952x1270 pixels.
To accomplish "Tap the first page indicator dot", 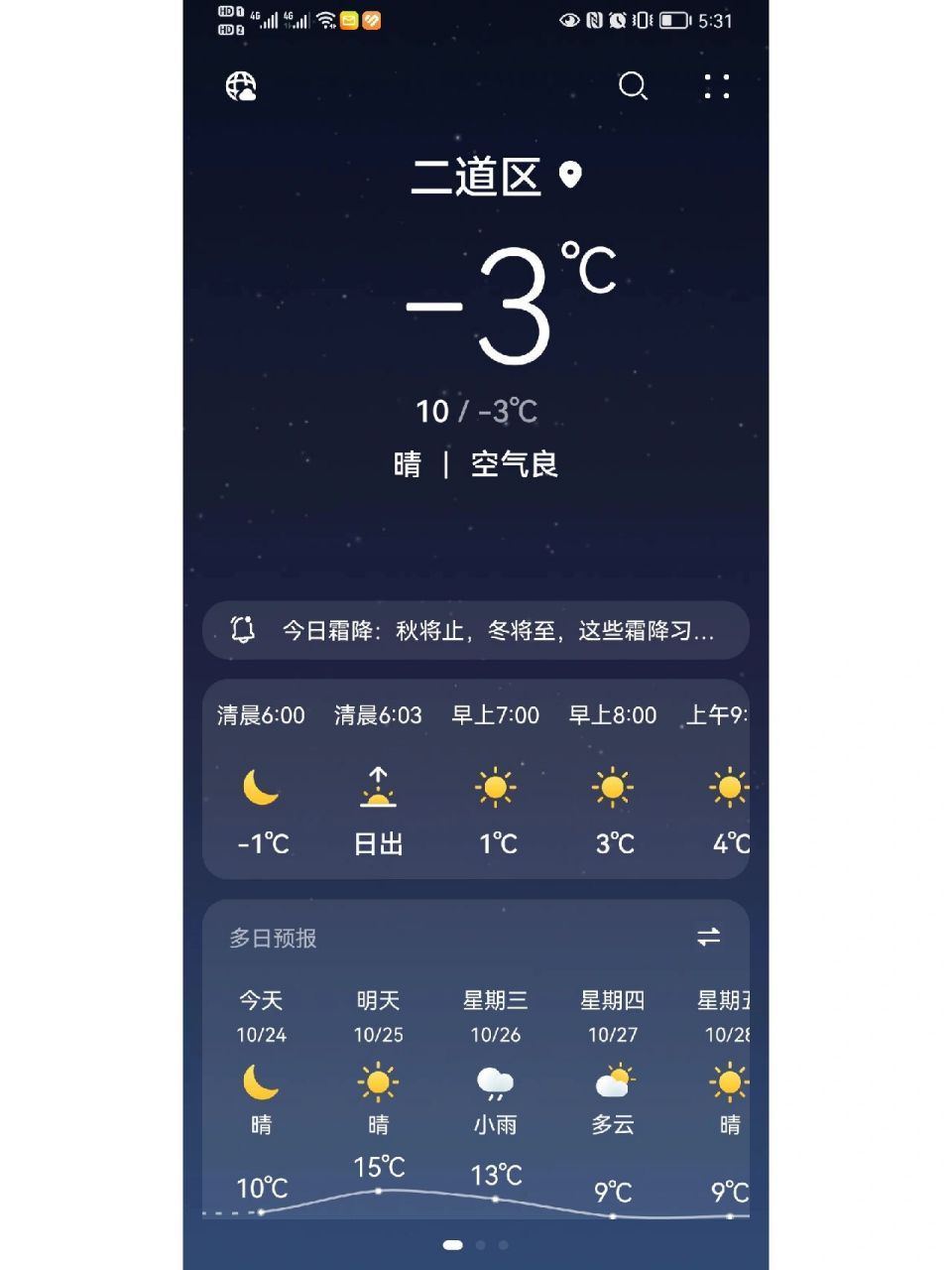I will coord(453,1243).
